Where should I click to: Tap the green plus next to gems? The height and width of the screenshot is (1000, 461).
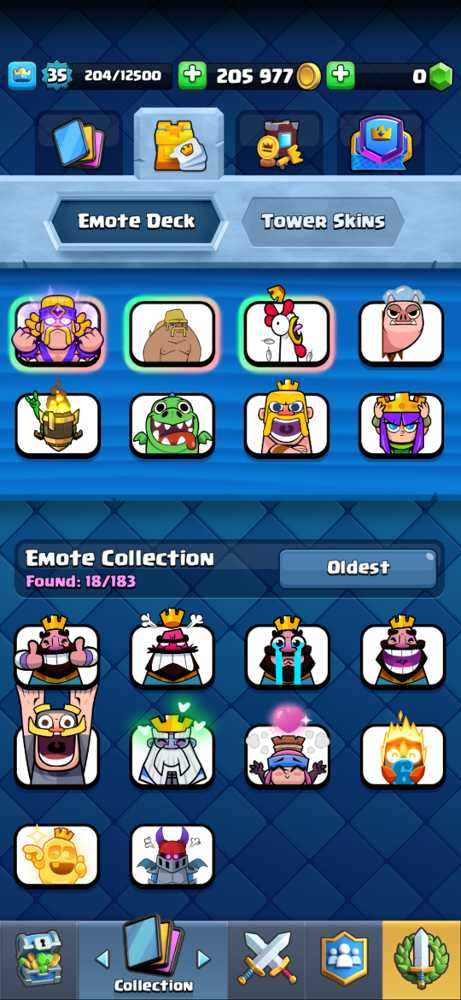341,76
